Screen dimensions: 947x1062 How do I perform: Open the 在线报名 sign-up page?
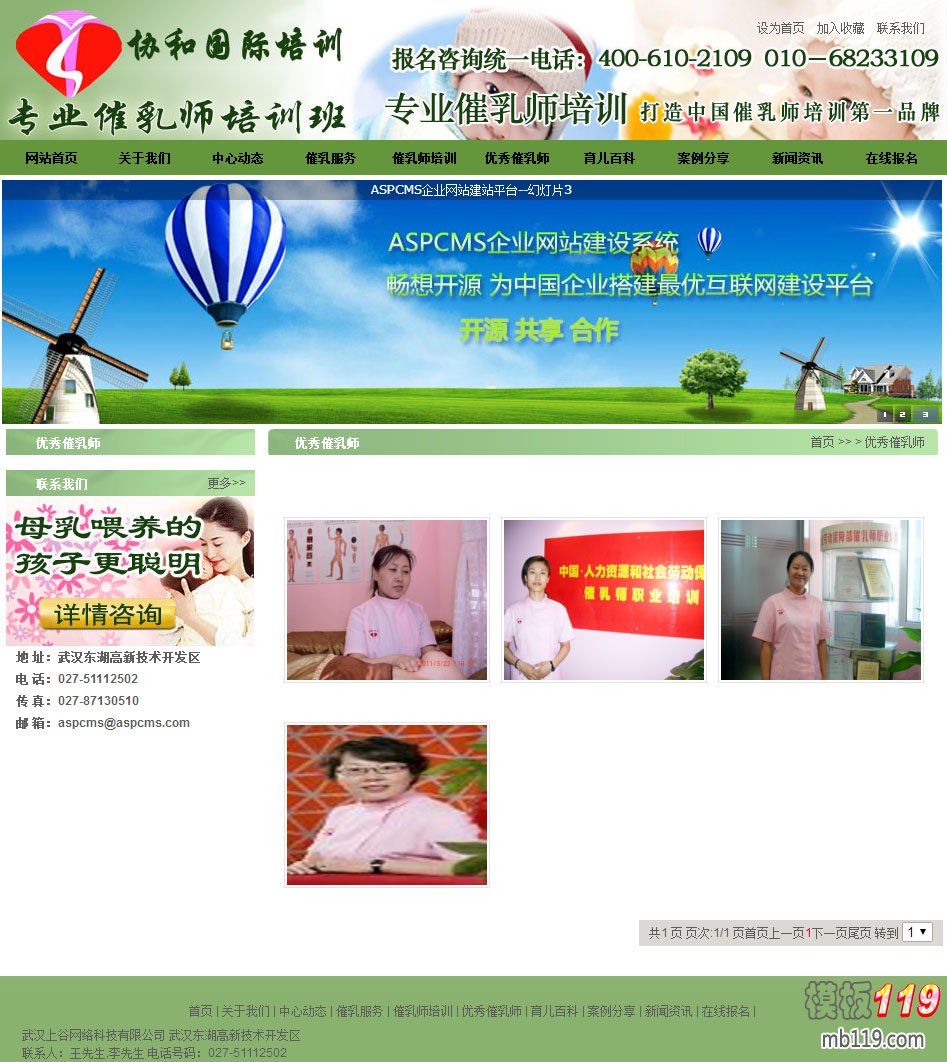point(891,158)
